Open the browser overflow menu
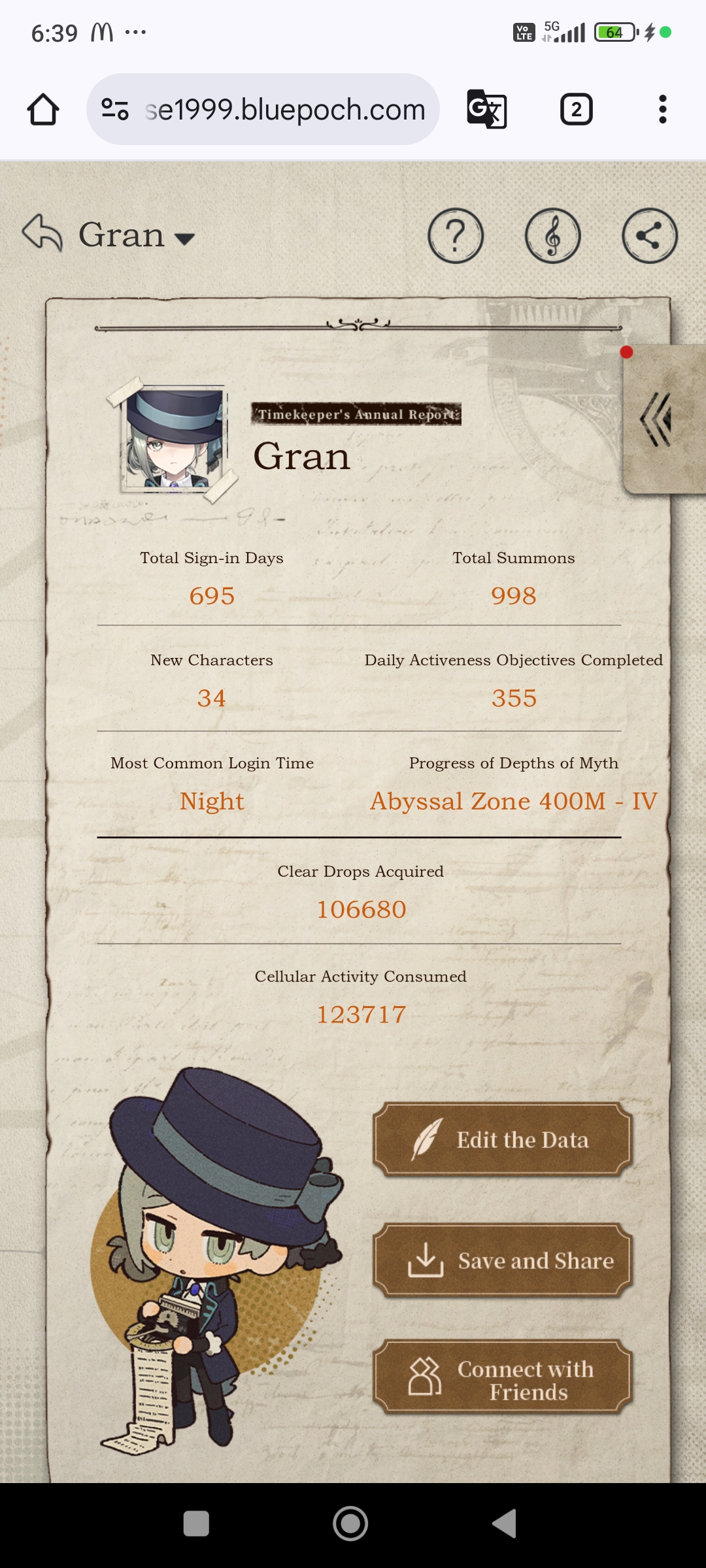This screenshot has width=706, height=1568. (663, 109)
